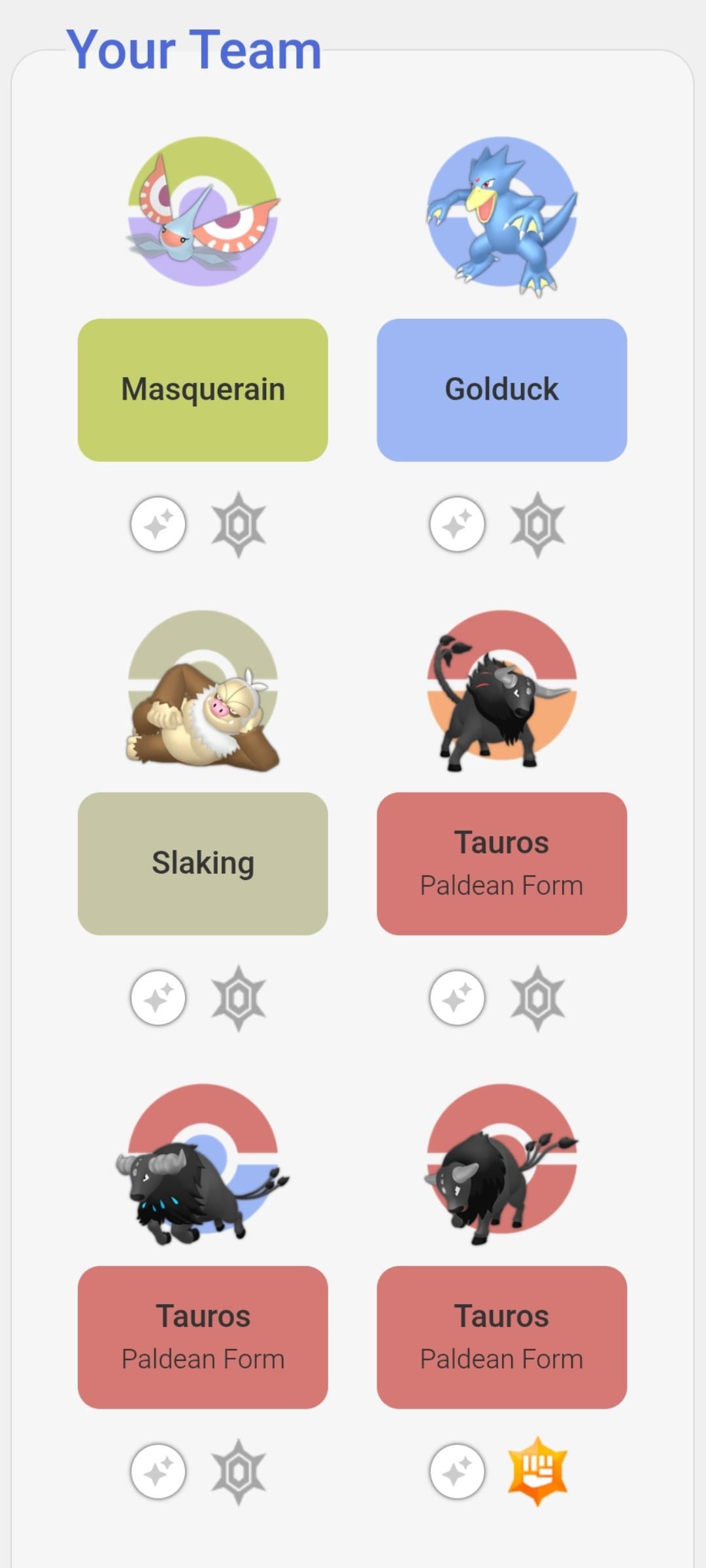Viewport: 706px width, 1568px height.
Task: Open the Tauros button below the blue-marked Tauros
Action: click(x=203, y=1337)
